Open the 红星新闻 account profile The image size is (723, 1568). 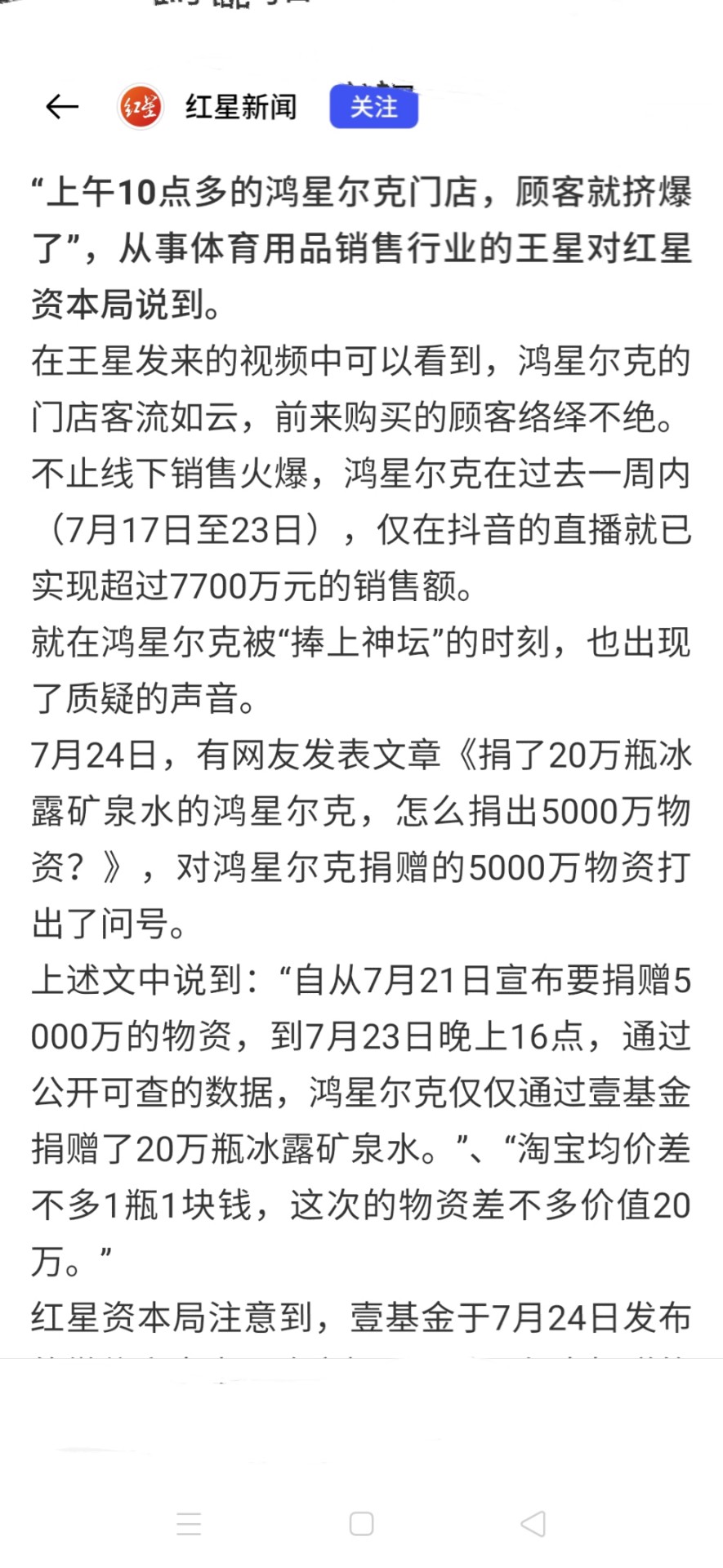(x=240, y=107)
